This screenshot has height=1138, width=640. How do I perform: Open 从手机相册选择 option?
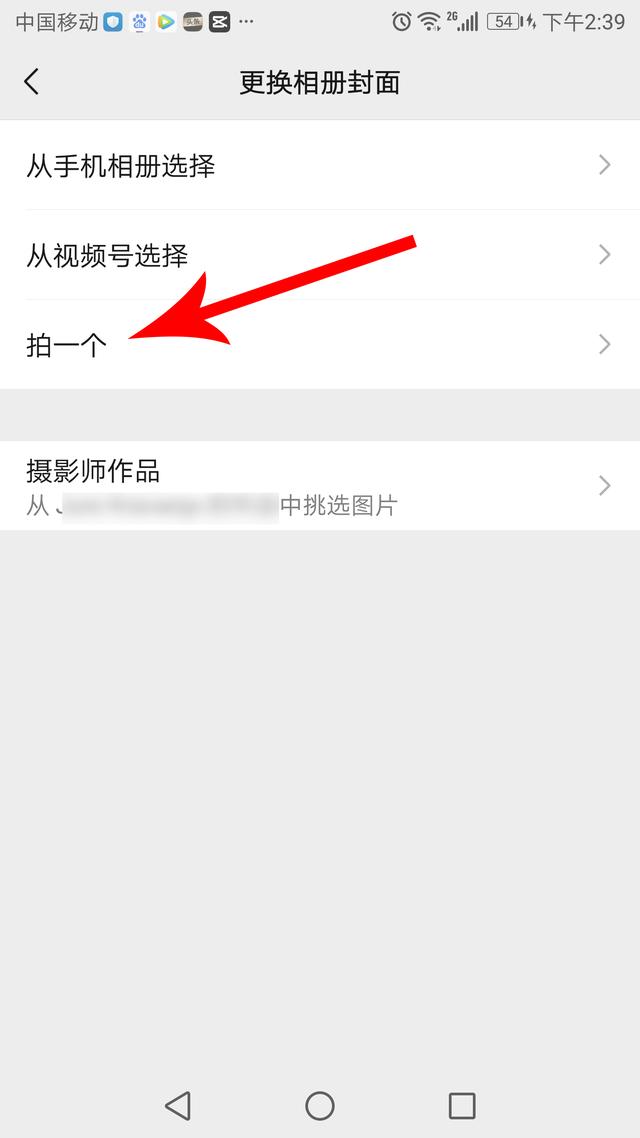(320, 165)
